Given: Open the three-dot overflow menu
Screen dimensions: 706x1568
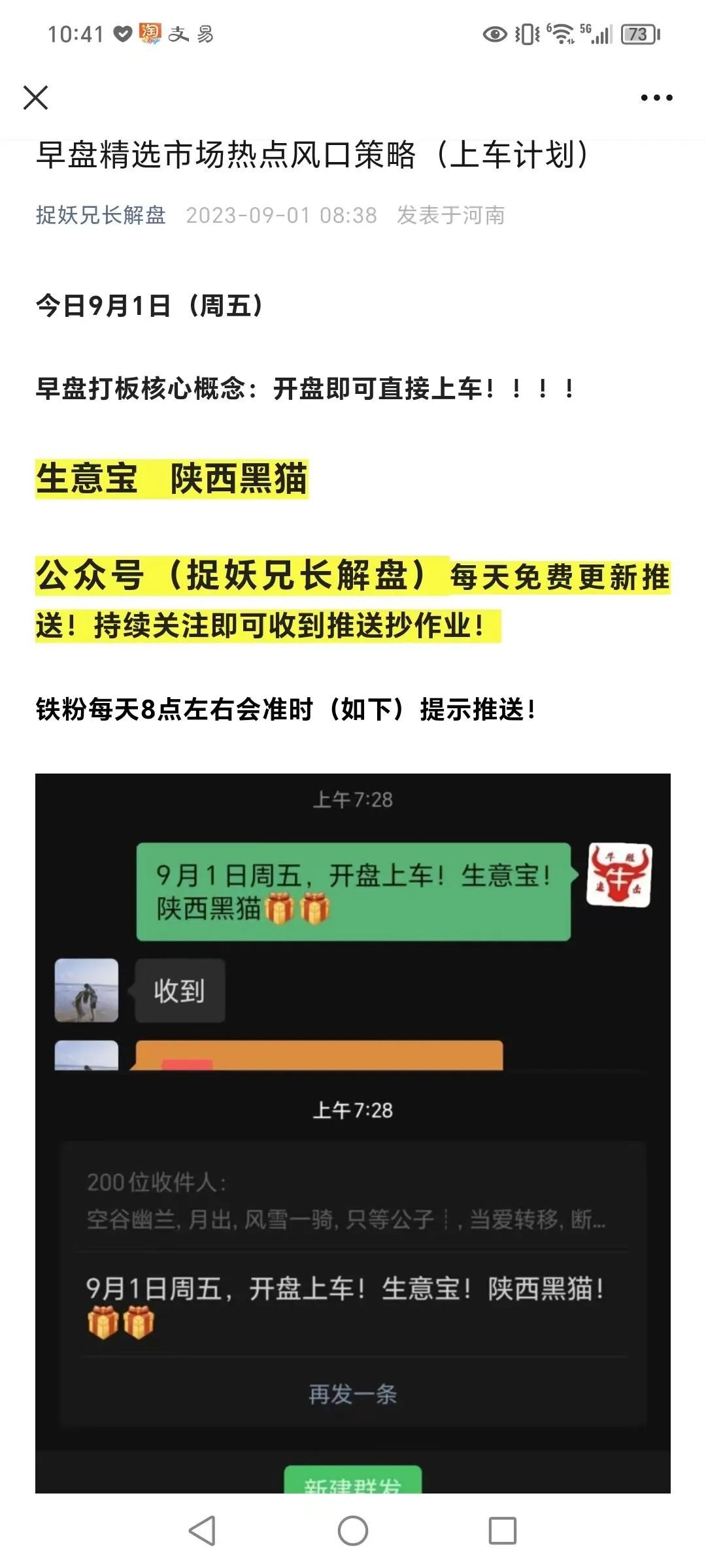Looking at the screenshot, I should tap(656, 98).
